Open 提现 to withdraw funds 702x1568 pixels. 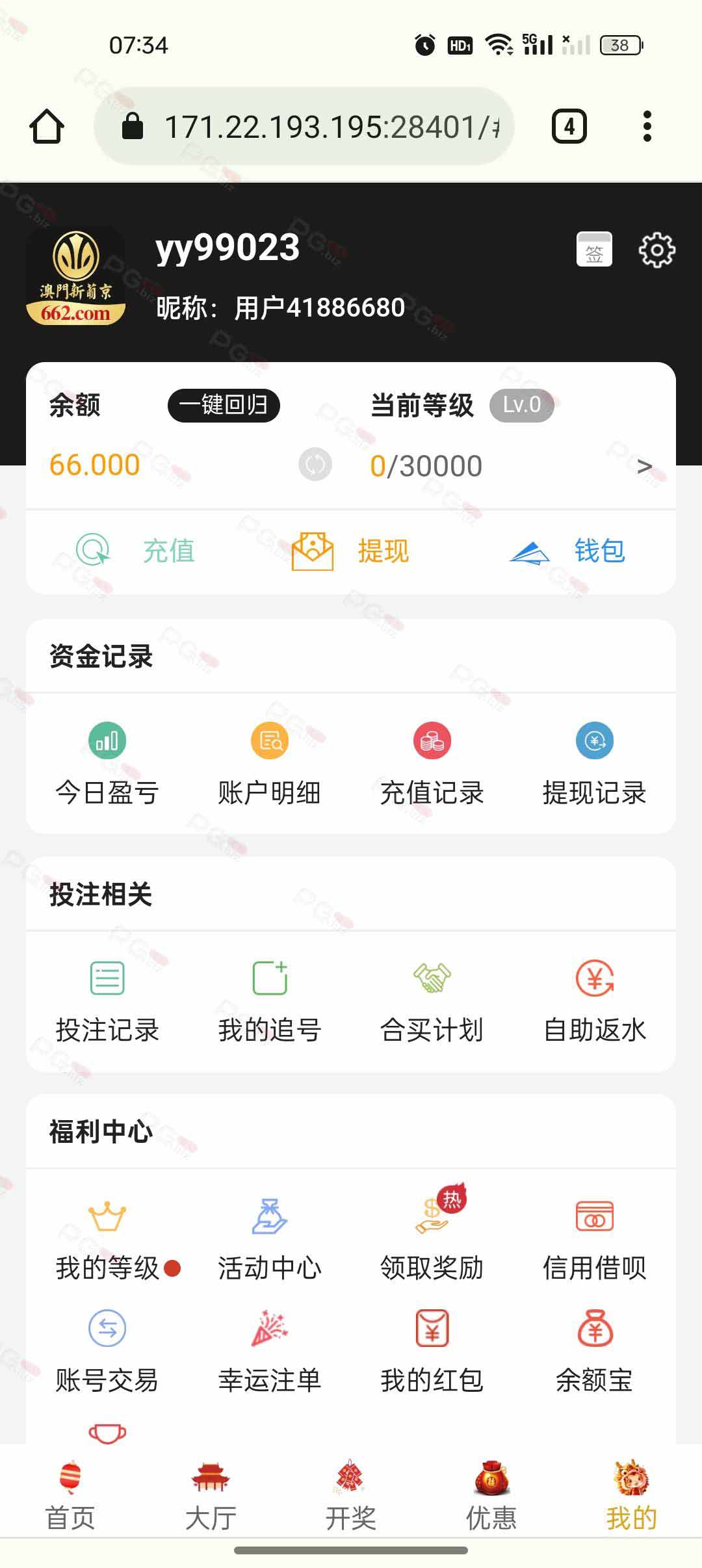click(351, 551)
